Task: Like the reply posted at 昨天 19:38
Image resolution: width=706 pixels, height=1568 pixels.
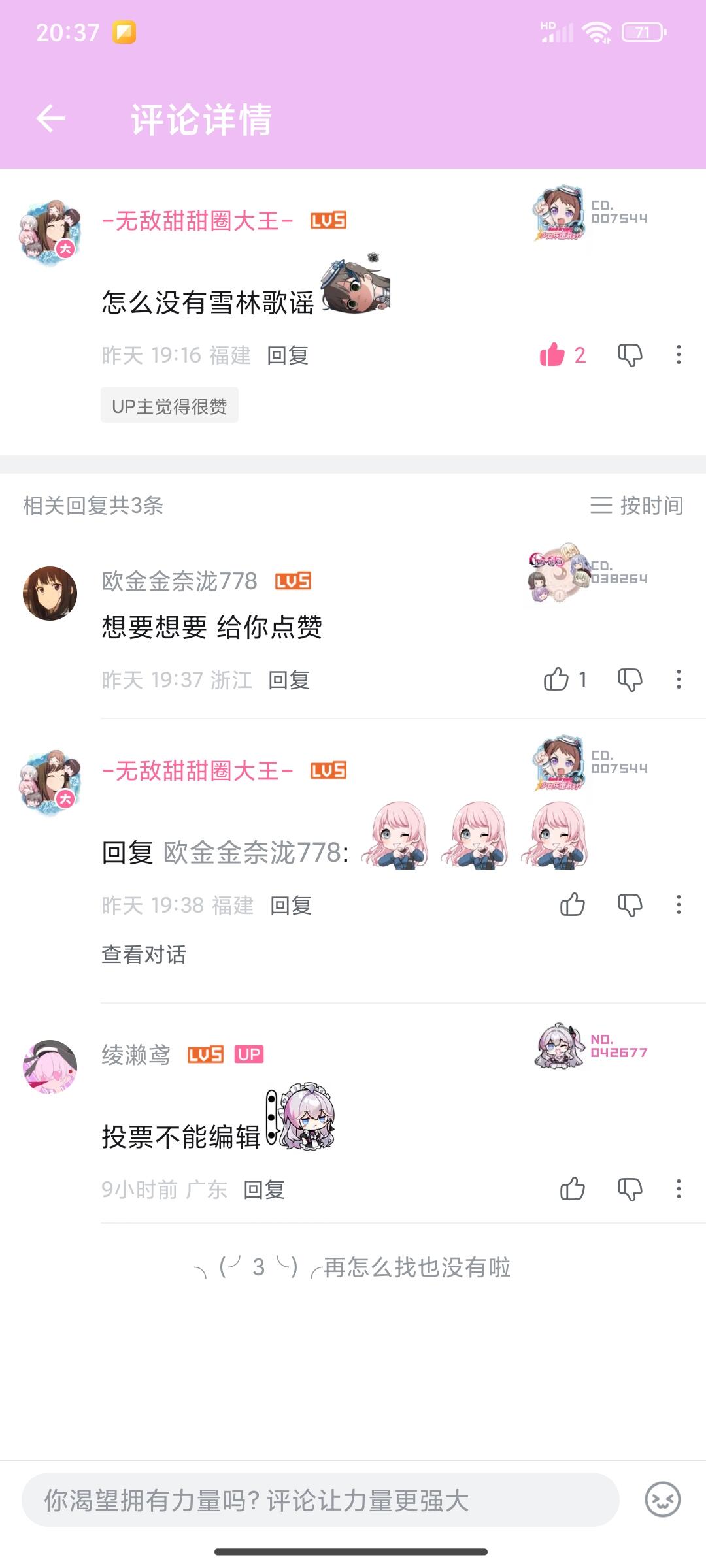Action: (573, 905)
